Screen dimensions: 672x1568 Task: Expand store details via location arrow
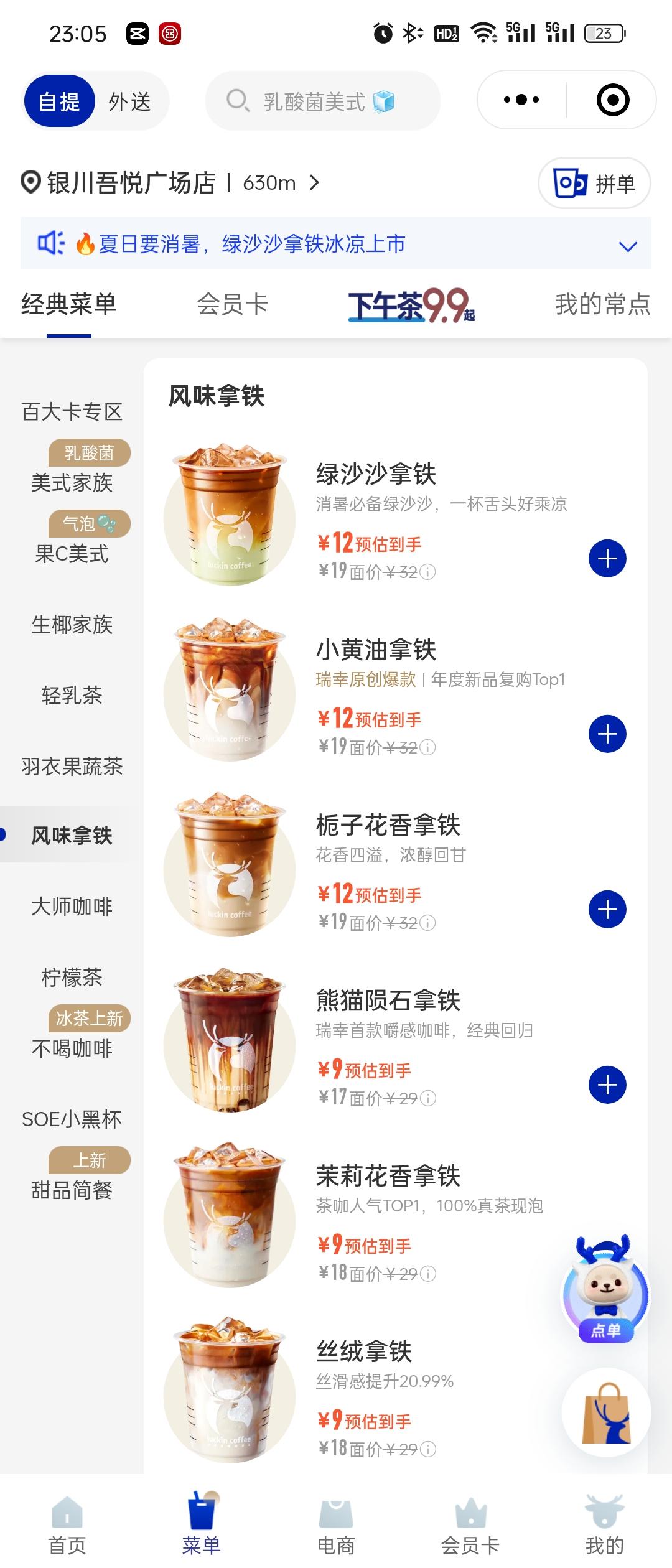tap(314, 183)
